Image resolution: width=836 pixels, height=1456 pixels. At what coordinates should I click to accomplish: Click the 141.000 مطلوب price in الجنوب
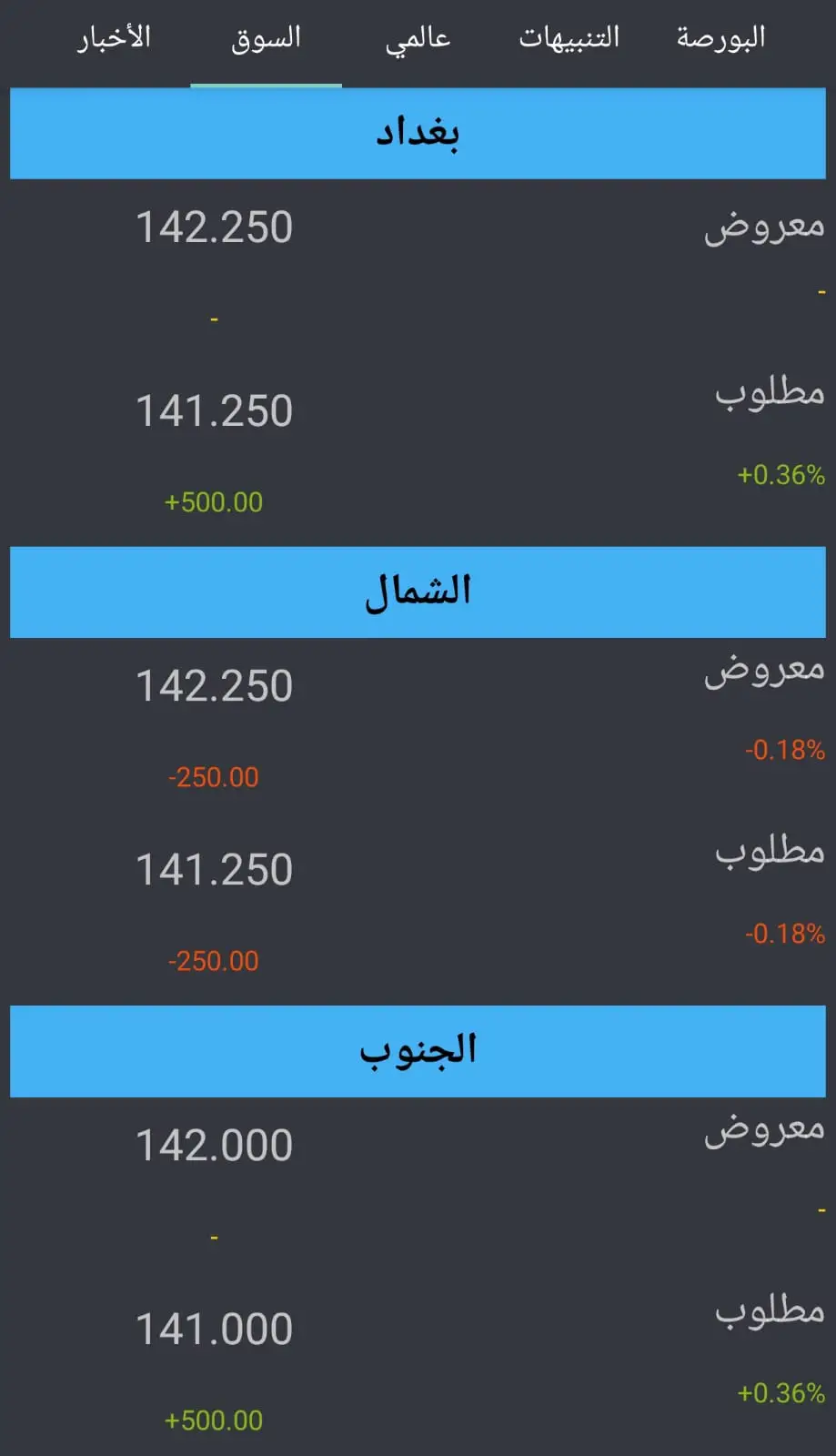coord(214,1329)
